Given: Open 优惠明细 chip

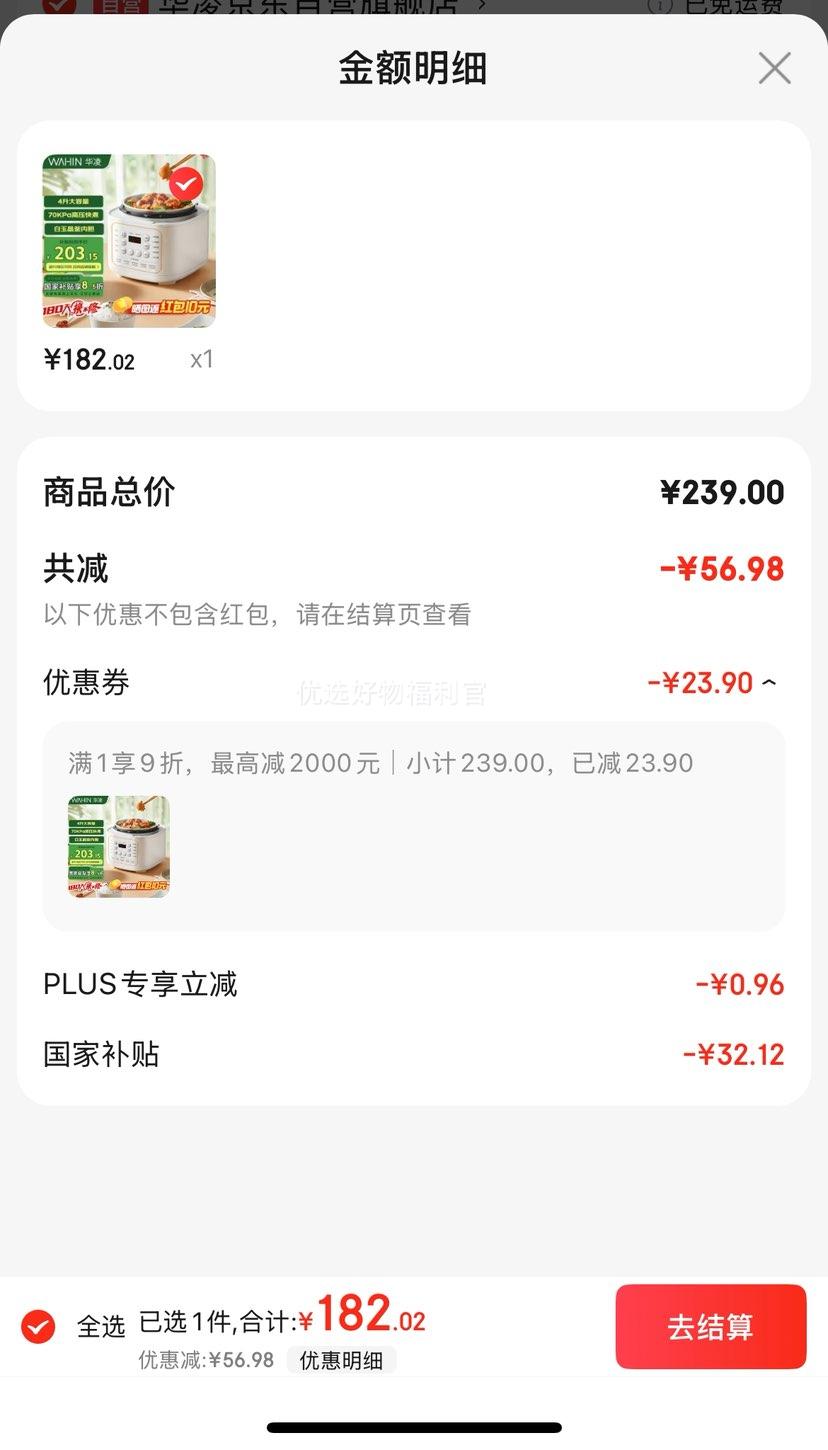Looking at the screenshot, I should coord(342,1360).
